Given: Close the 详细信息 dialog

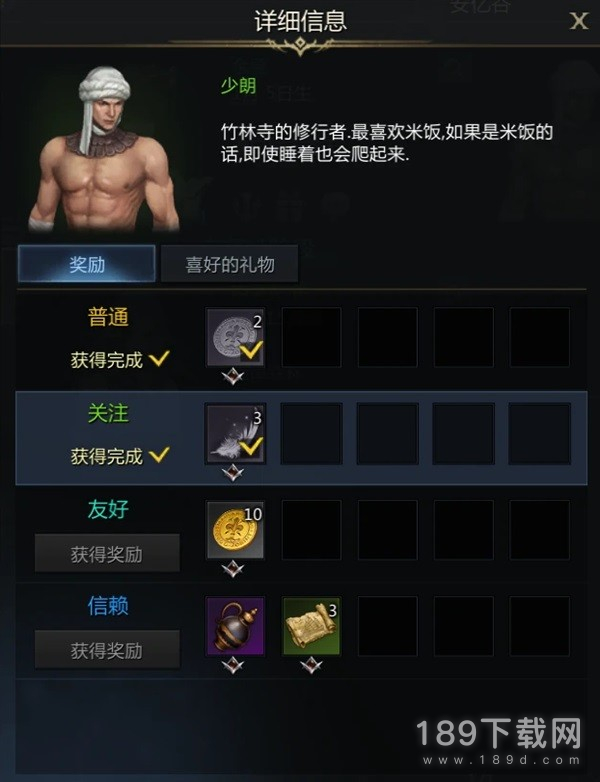Looking at the screenshot, I should (578, 22).
